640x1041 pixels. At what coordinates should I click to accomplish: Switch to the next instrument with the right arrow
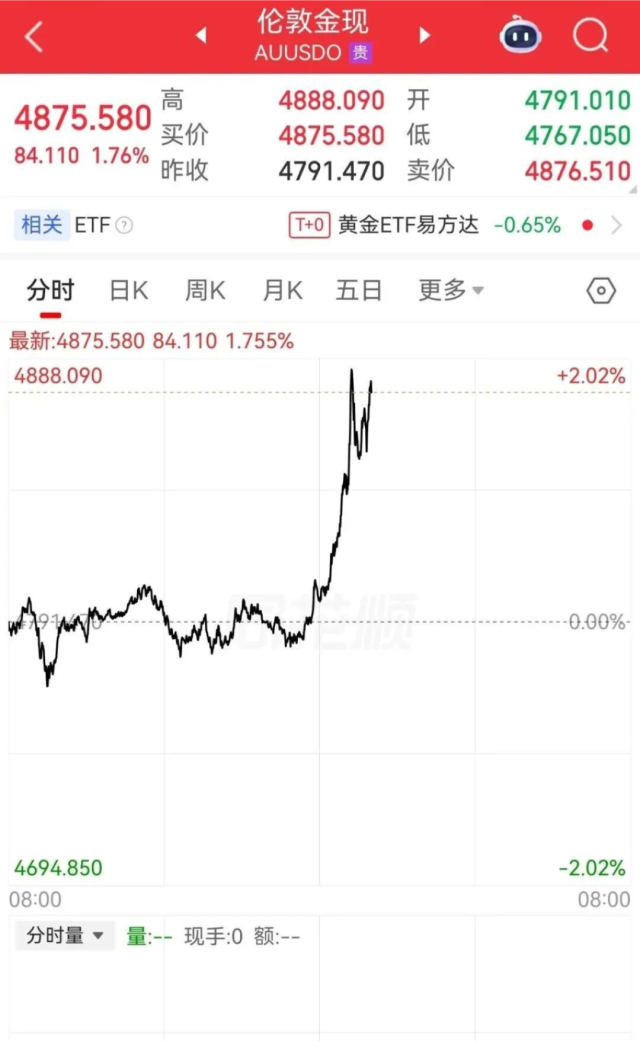425,36
